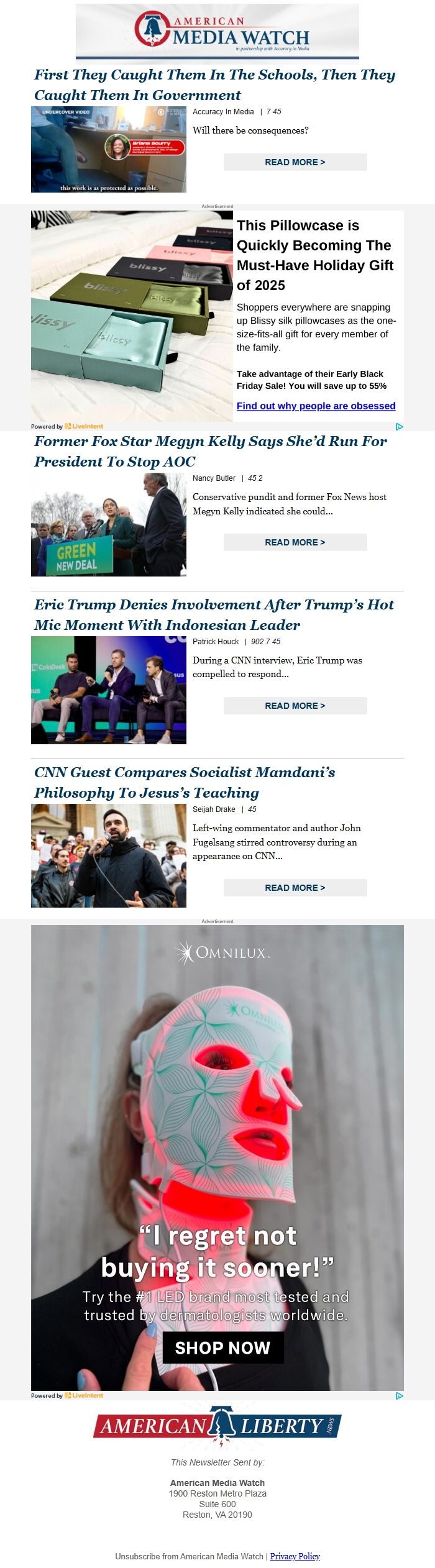Open the Privacy Policy link
Image resolution: width=435 pixels, height=1568 pixels.
(x=295, y=1556)
